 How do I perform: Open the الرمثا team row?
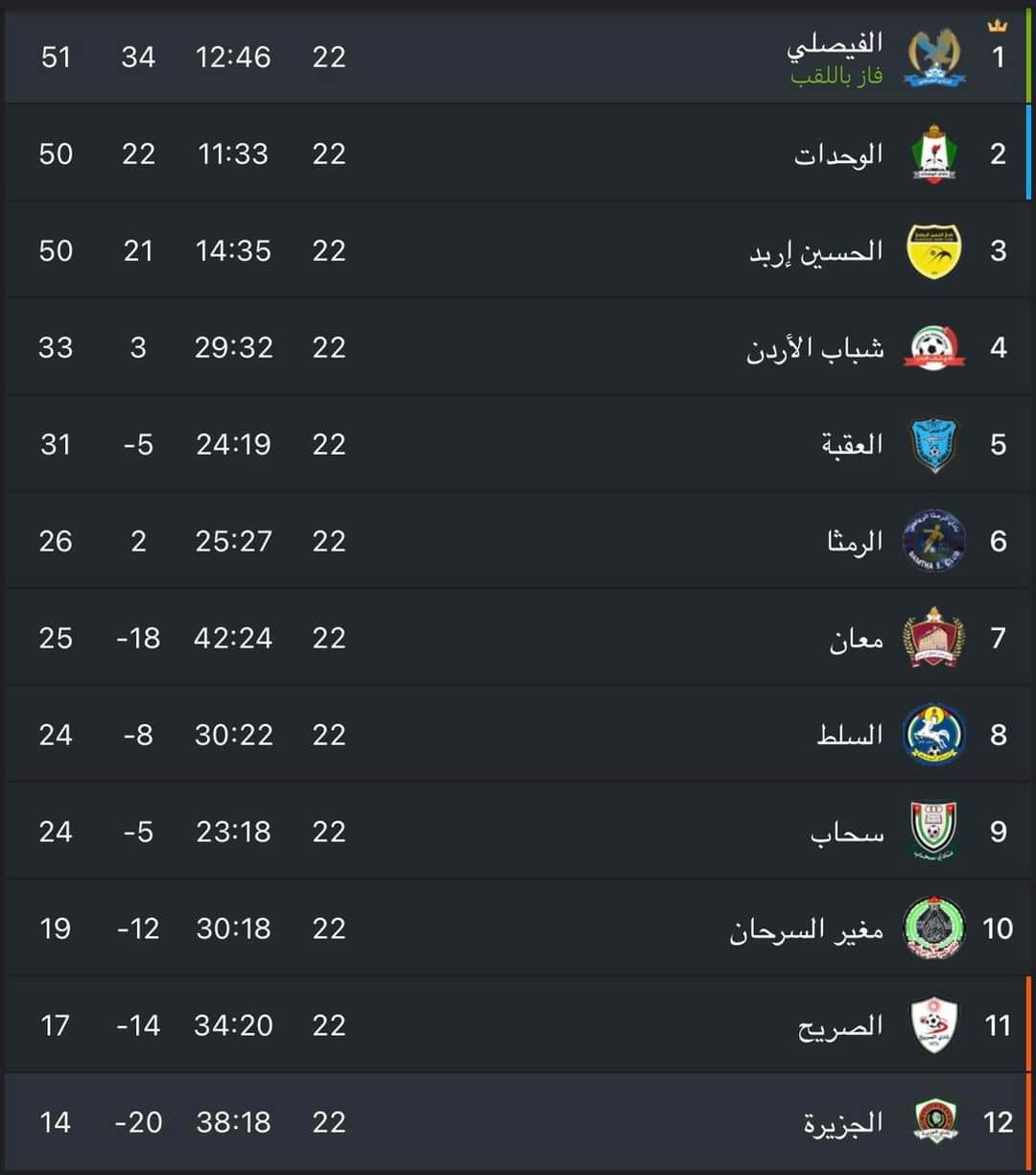pyautogui.click(x=855, y=542)
